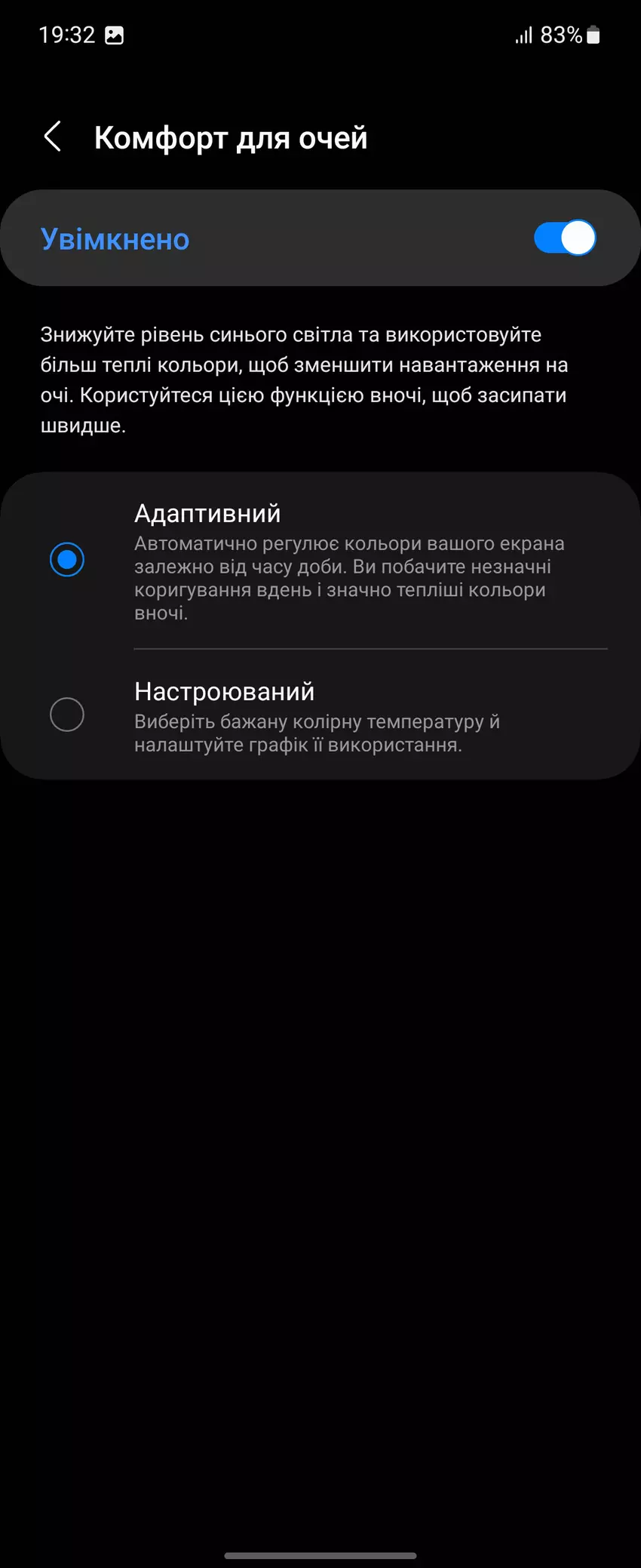This screenshot has height=1568, width=641.
Task: Turn off the Увімкнено switch
Action: pos(564,238)
